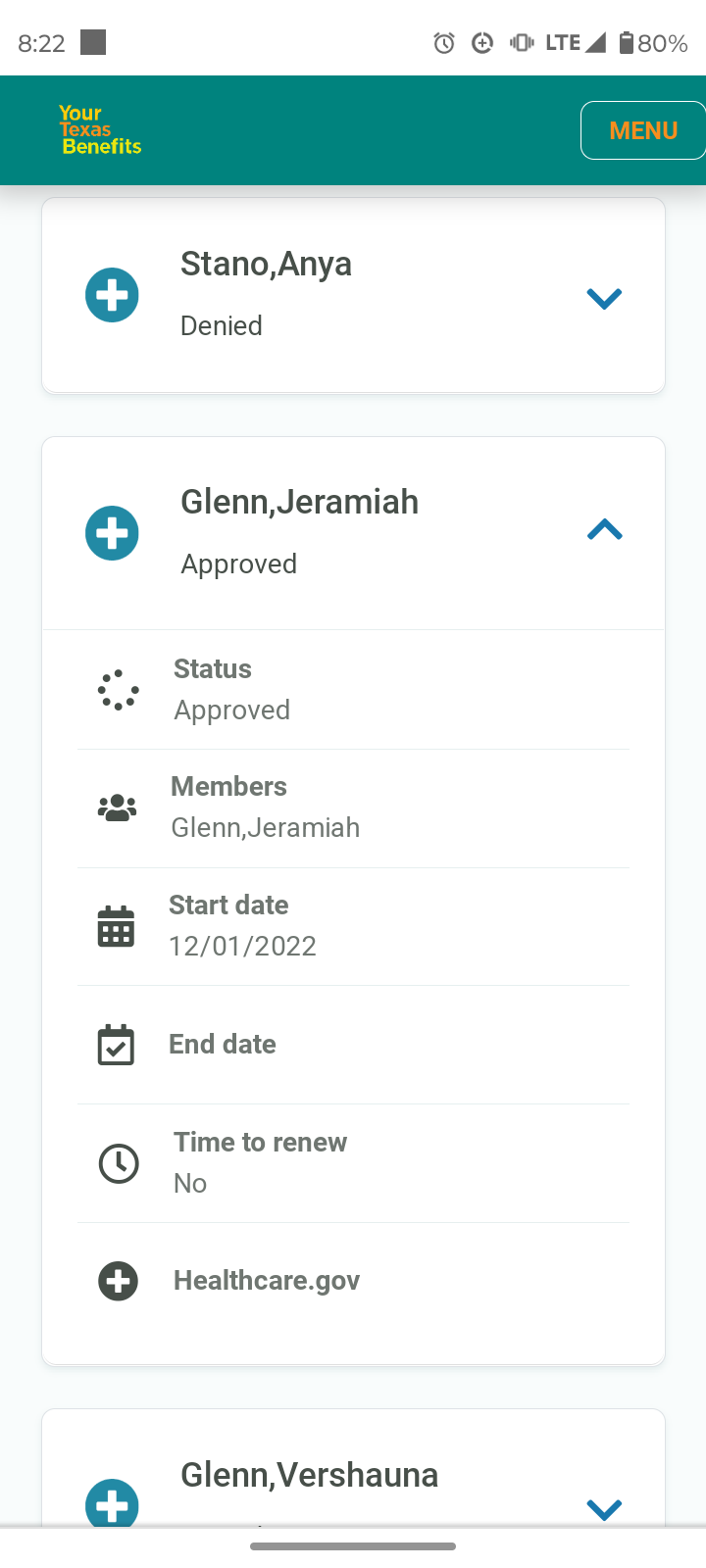
Task: Expand the Glenn,Vershauna card
Action: pos(604,1509)
